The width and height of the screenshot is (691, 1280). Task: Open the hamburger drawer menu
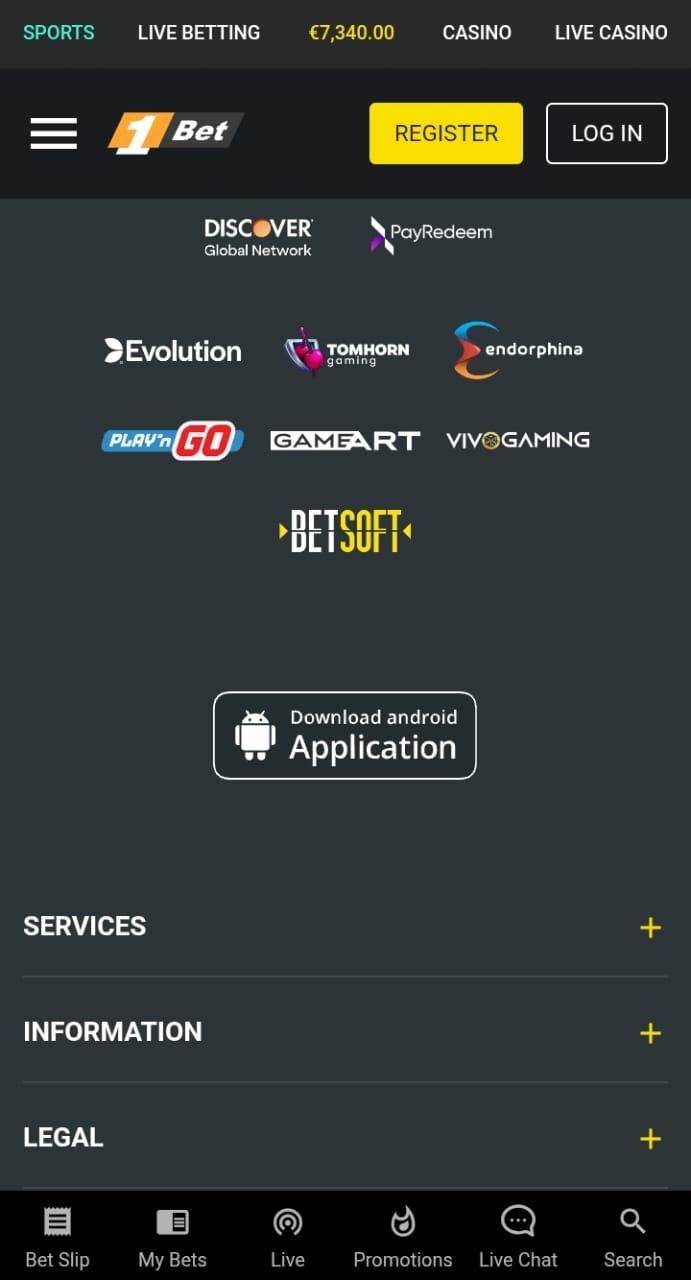(x=53, y=133)
